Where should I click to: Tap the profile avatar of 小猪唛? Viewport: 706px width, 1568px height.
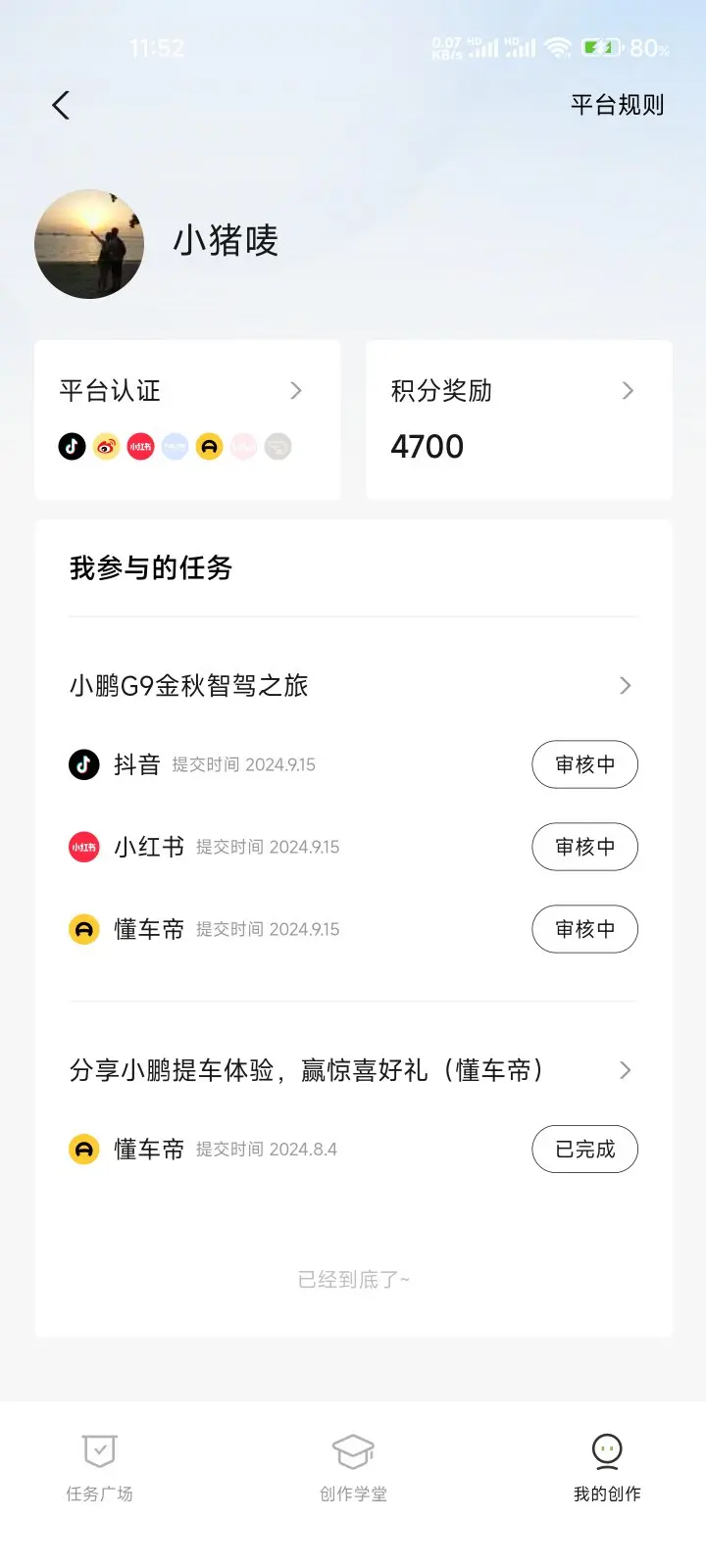pyautogui.click(x=89, y=244)
